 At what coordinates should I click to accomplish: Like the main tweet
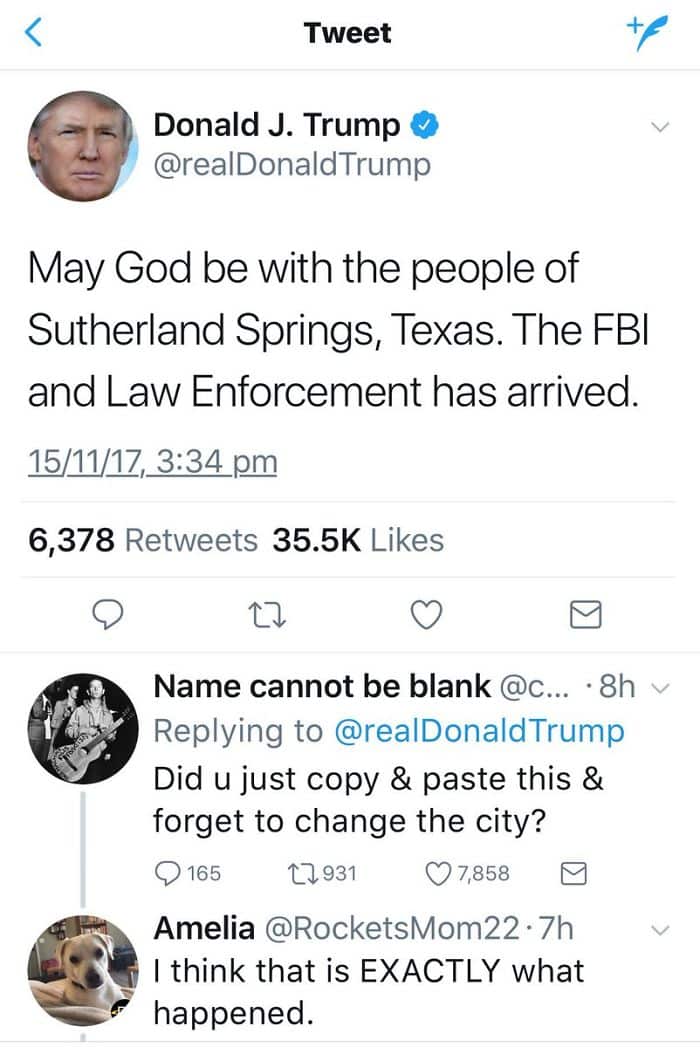(x=427, y=614)
